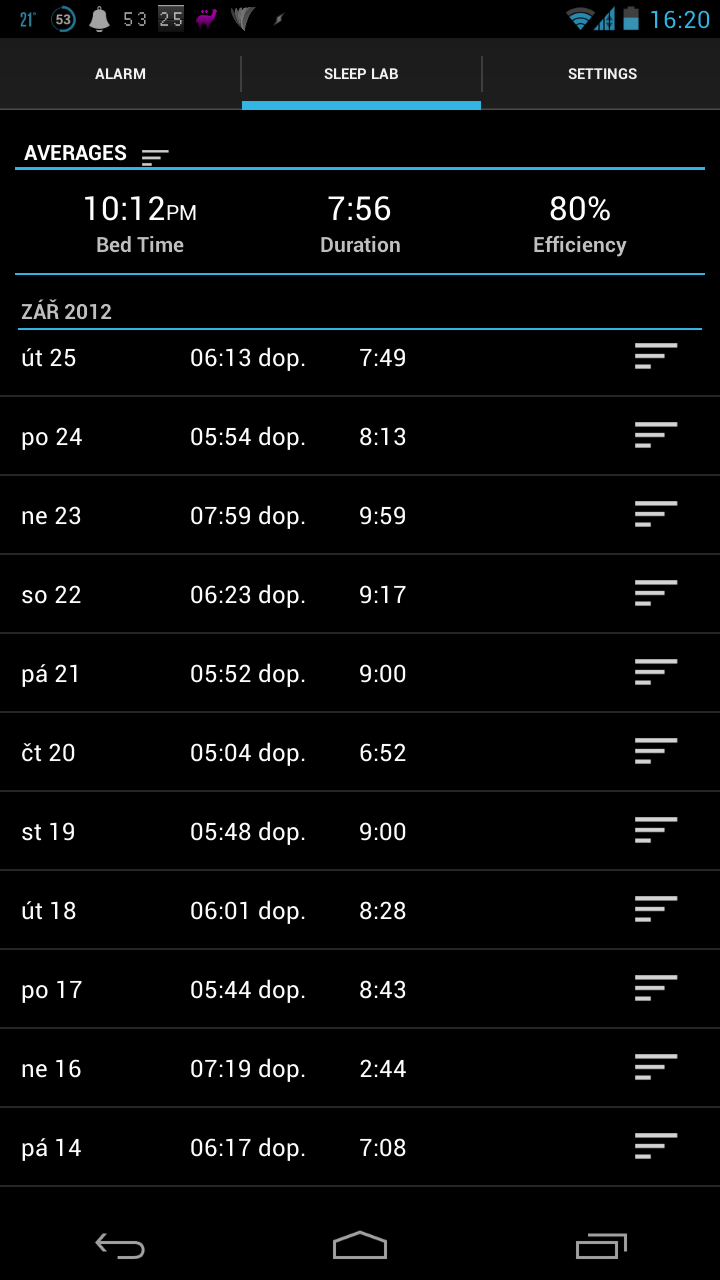Open the ne 23 sleep entry
The height and width of the screenshot is (1280, 720).
pyautogui.click(x=360, y=516)
